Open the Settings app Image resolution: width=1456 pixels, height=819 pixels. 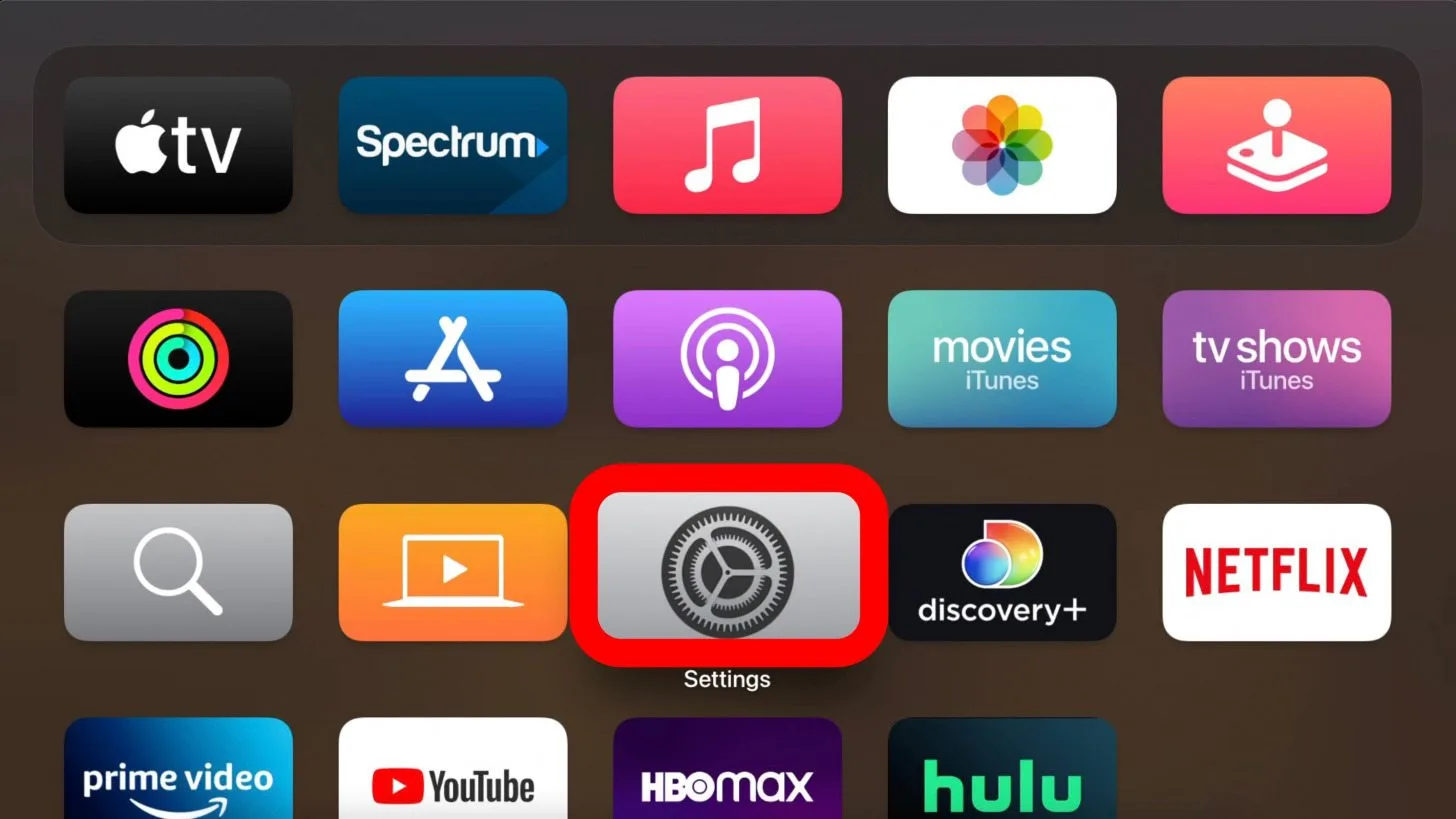tap(728, 566)
